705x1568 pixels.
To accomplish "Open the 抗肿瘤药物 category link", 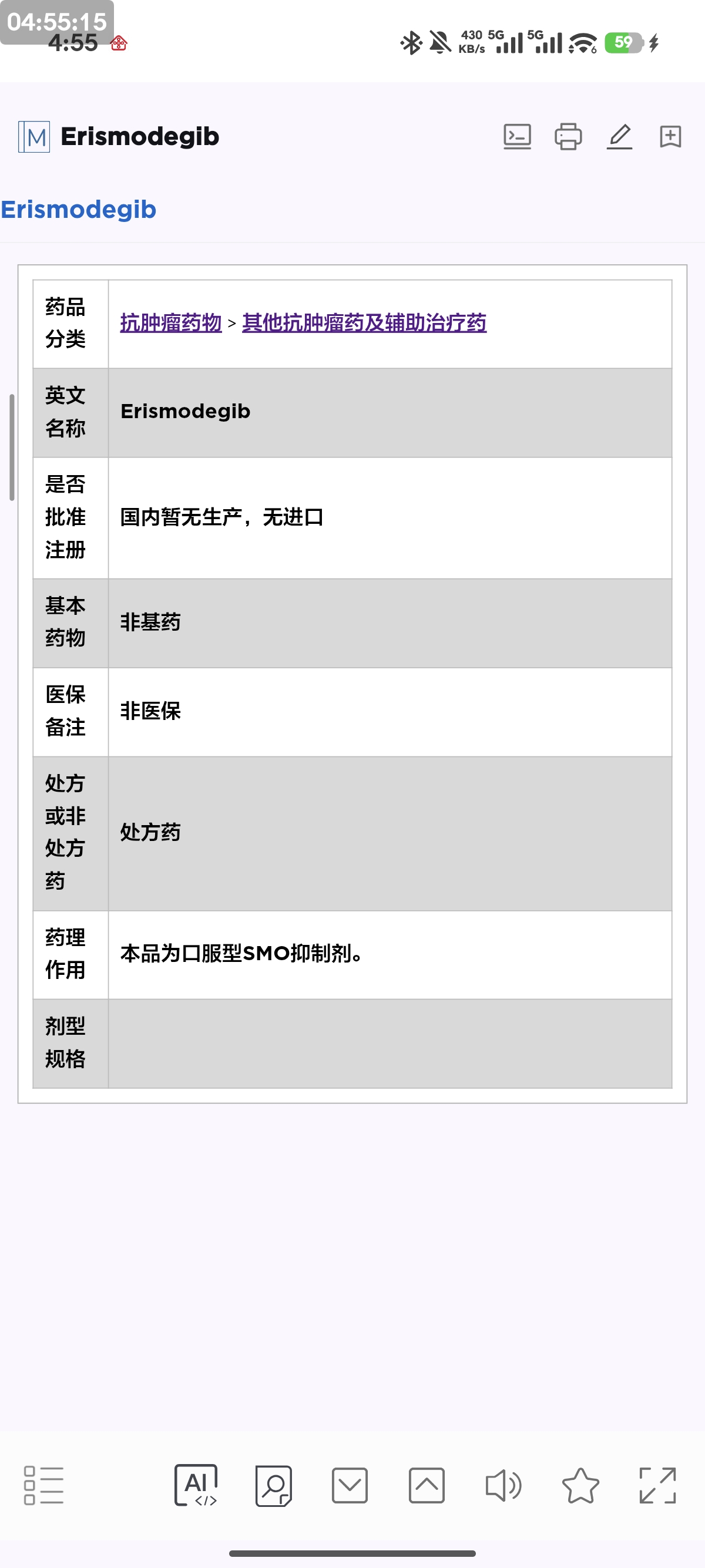I will (170, 322).
